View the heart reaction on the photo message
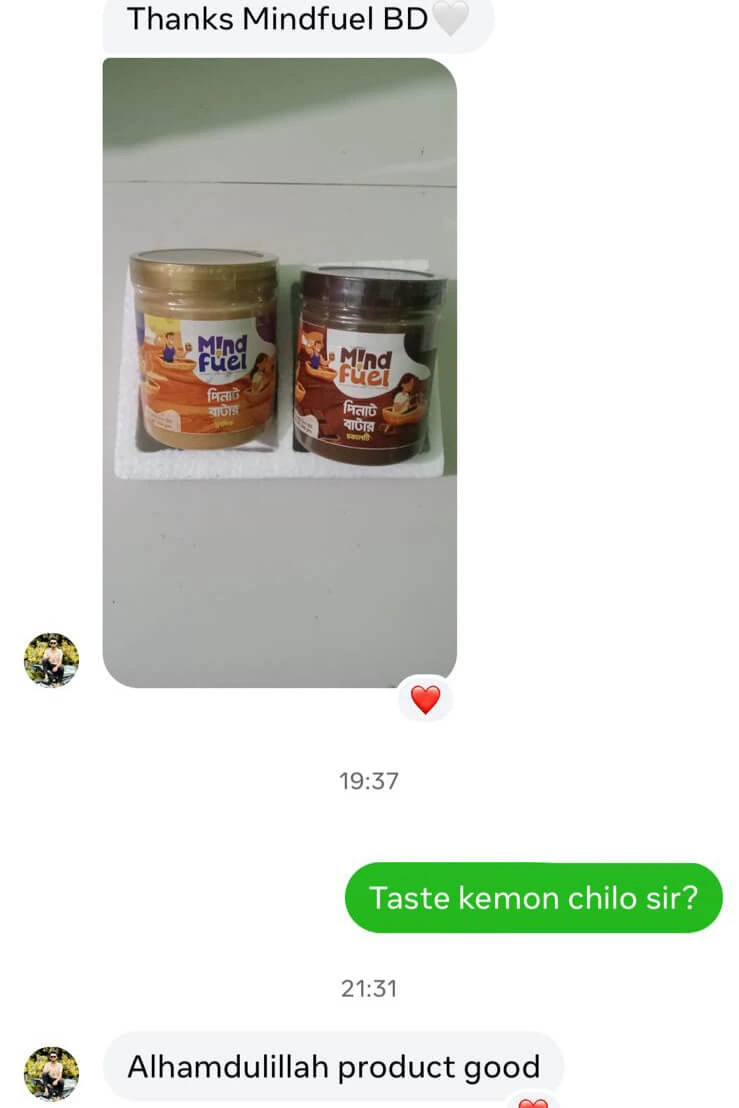 coord(426,700)
